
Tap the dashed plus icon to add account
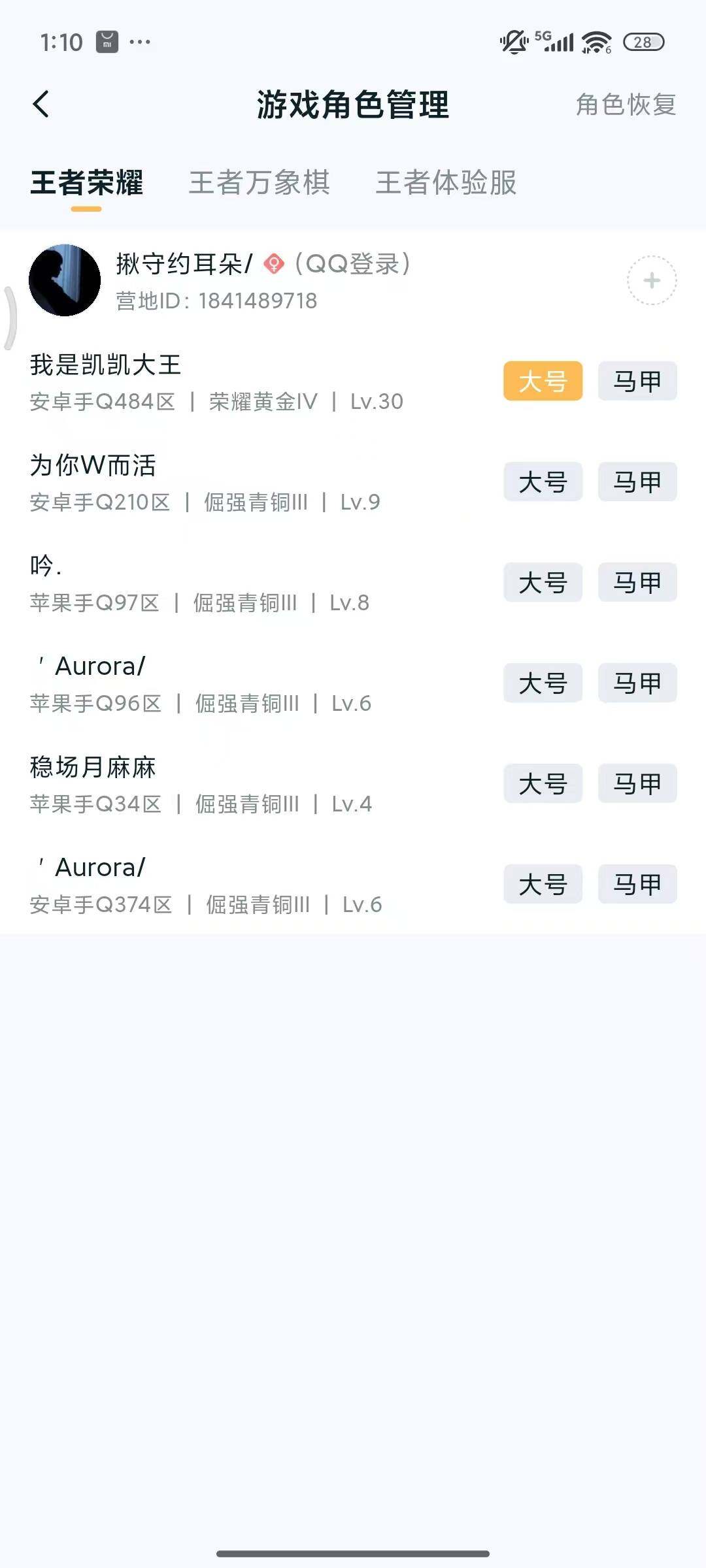click(x=650, y=281)
